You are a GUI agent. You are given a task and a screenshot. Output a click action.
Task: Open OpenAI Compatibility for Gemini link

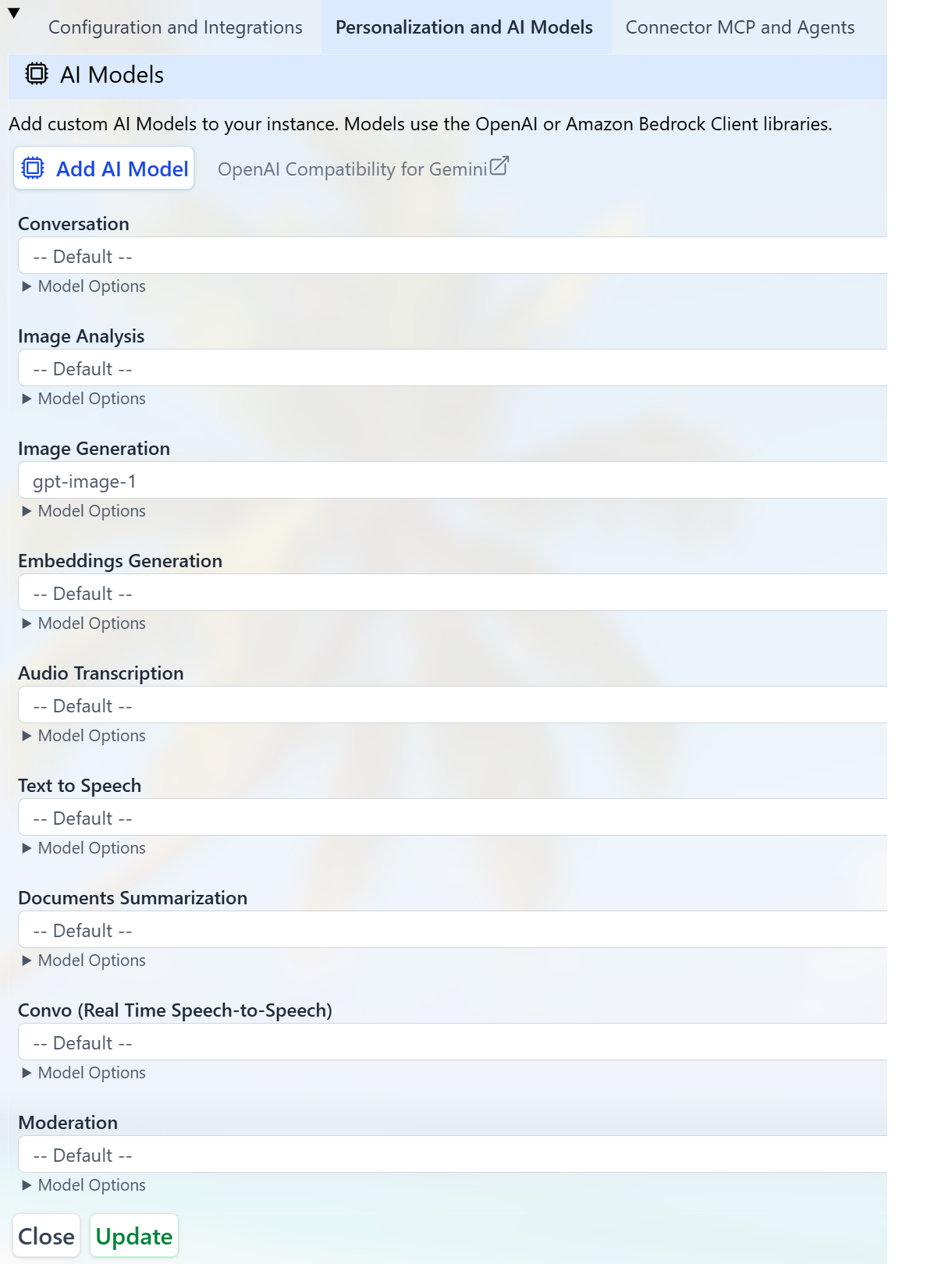363,169
